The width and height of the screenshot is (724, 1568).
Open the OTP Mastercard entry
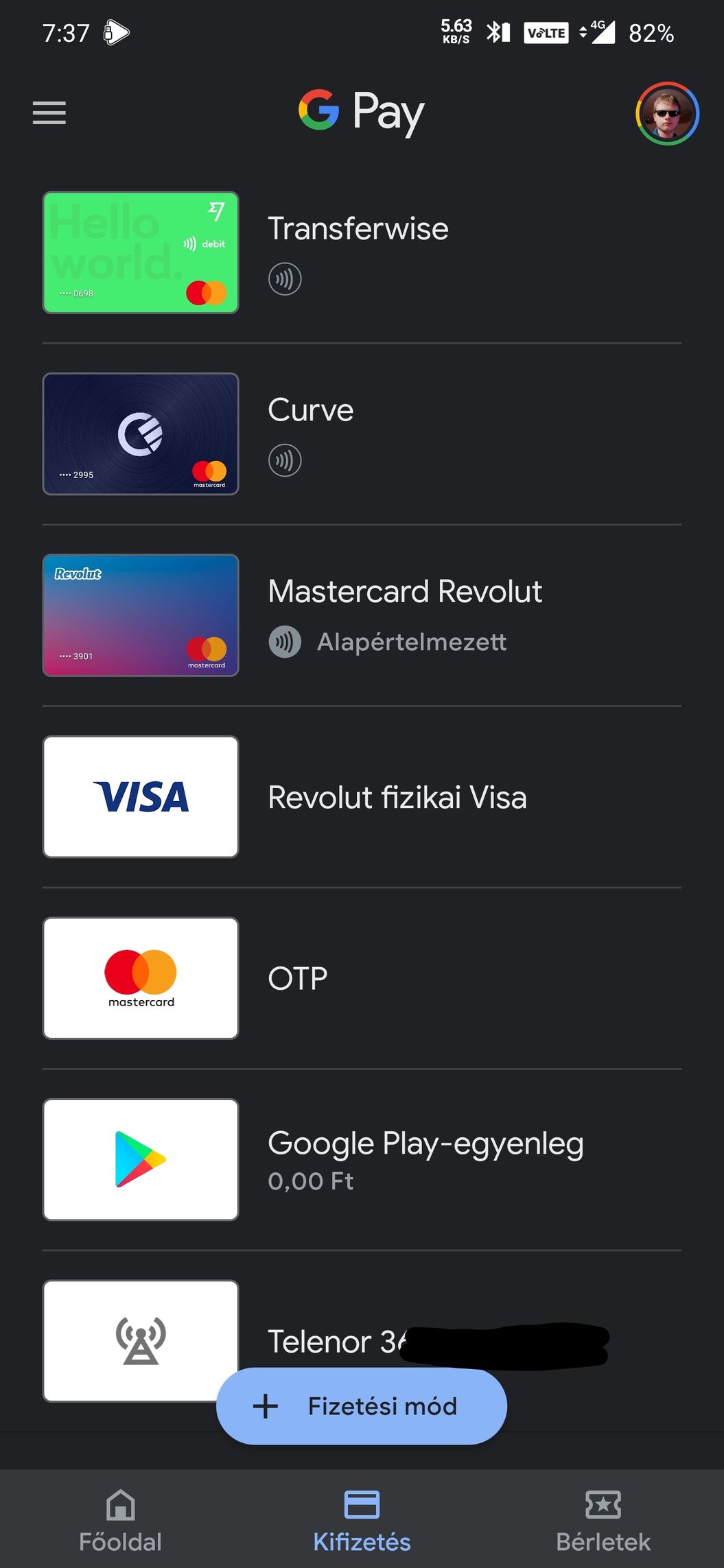141,978
